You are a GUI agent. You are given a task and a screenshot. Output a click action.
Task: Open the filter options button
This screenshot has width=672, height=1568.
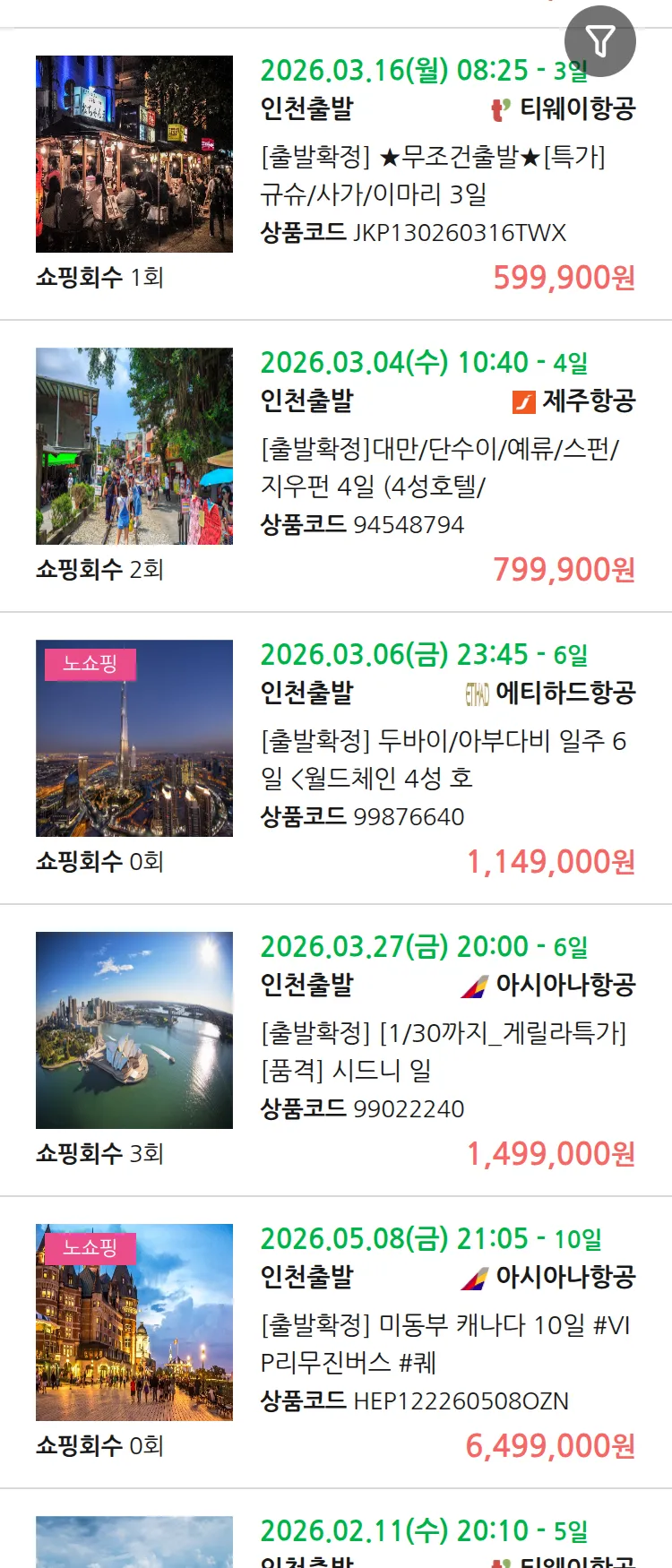[x=599, y=41]
